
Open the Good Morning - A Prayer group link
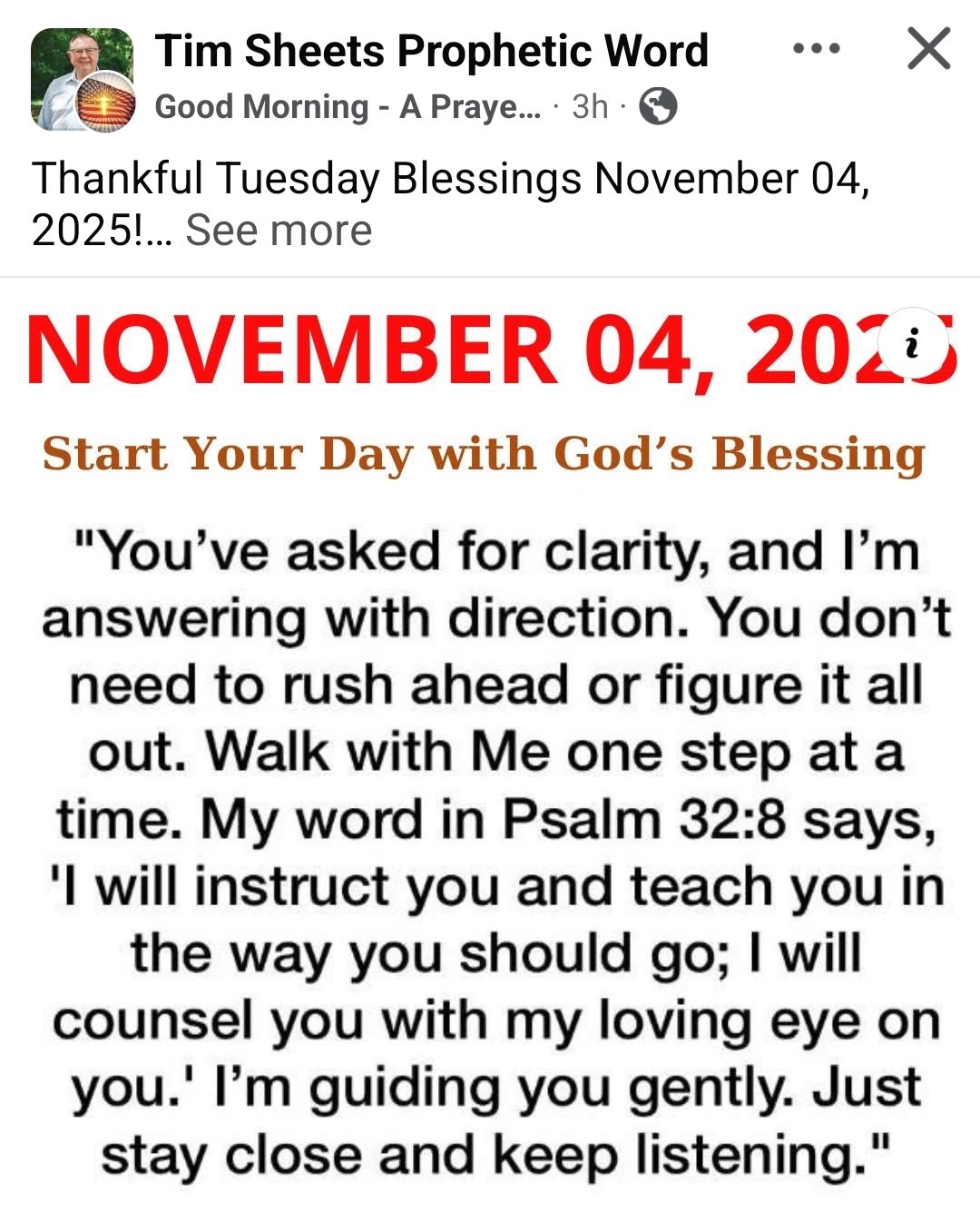click(x=348, y=107)
